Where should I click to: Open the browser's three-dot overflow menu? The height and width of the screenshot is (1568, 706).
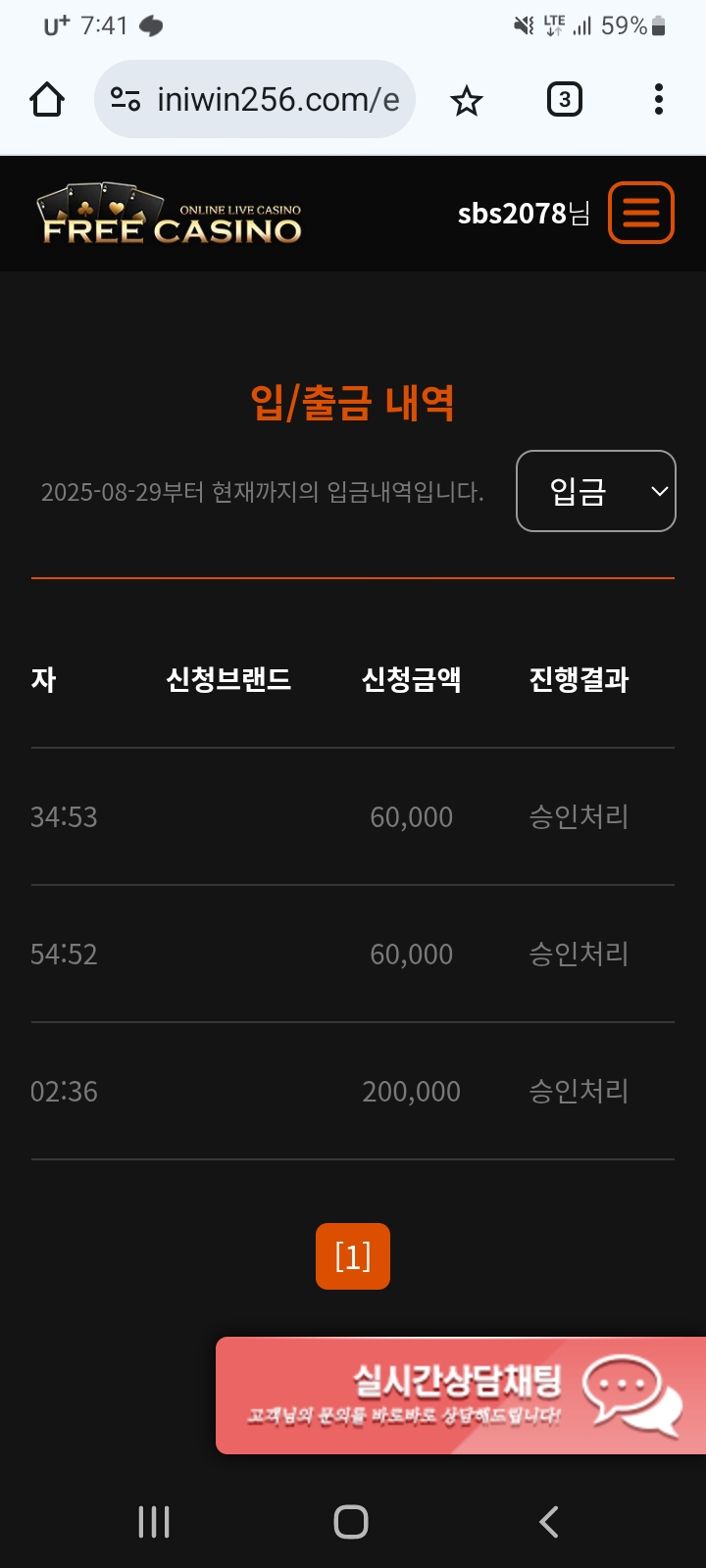(658, 100)
